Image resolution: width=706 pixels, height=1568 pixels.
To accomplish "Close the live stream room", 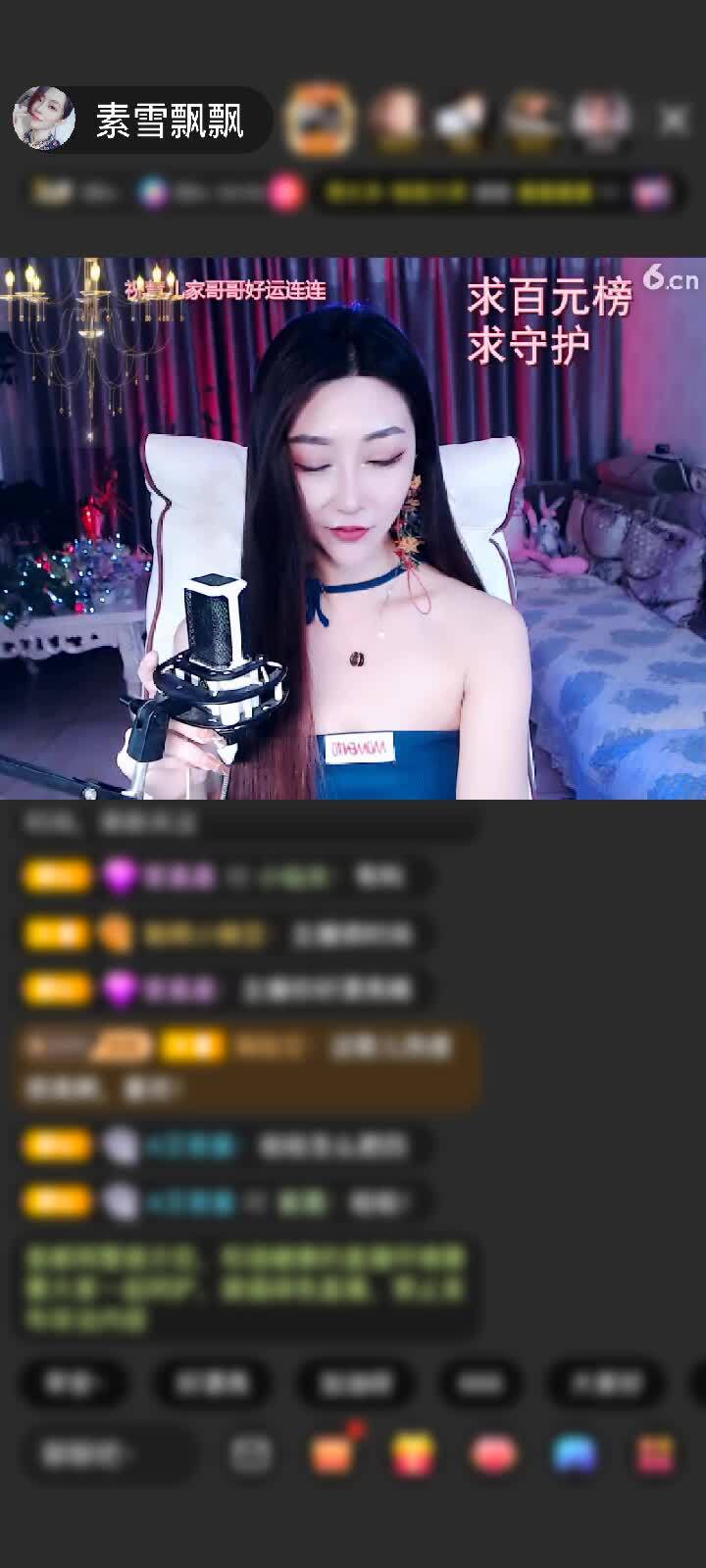I will click(673, 121).
